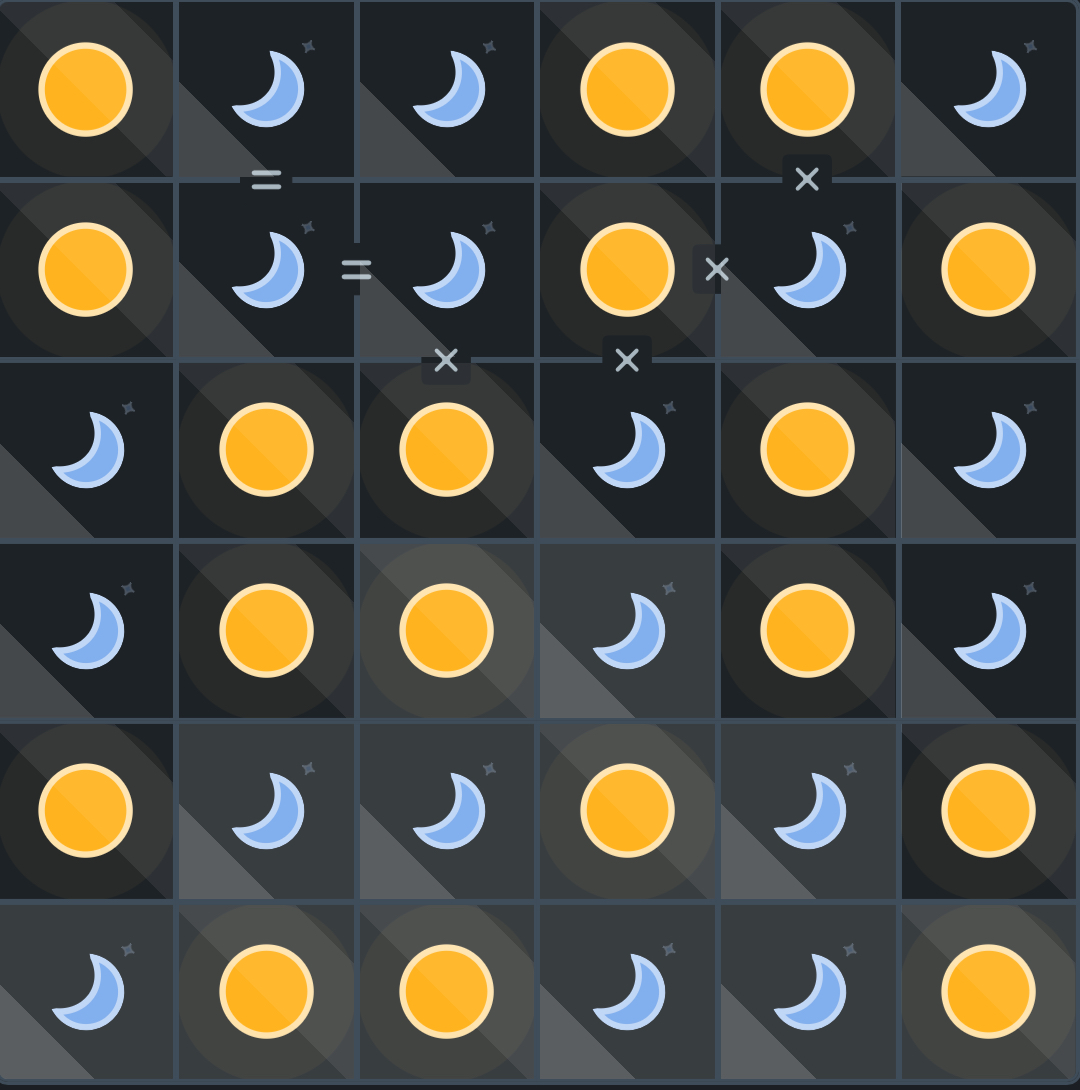
Task: Tap the top-row moon directly above the equals sign
Action: click(266, 89)
